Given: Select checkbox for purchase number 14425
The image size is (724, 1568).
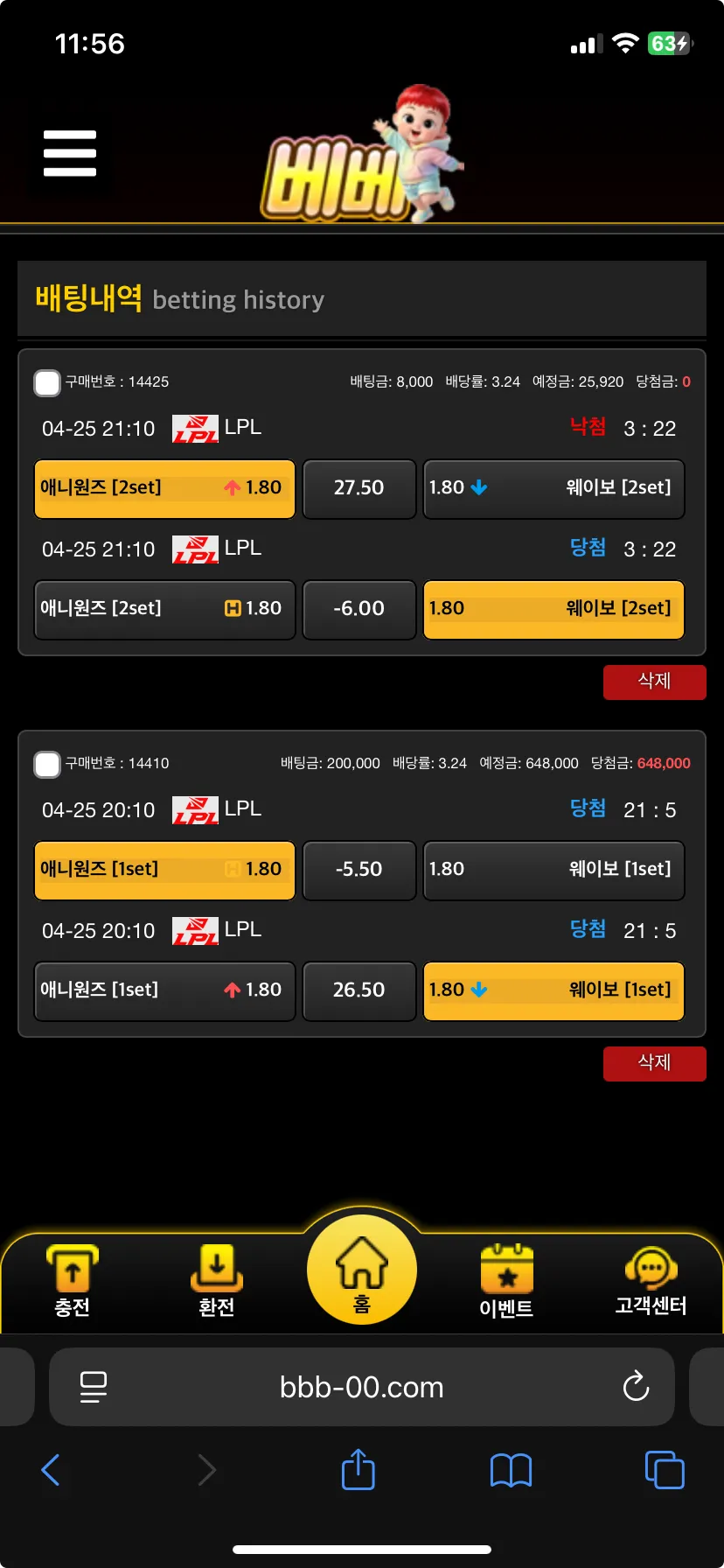Looking at the screenshot, I should click(x=47, y=382).
